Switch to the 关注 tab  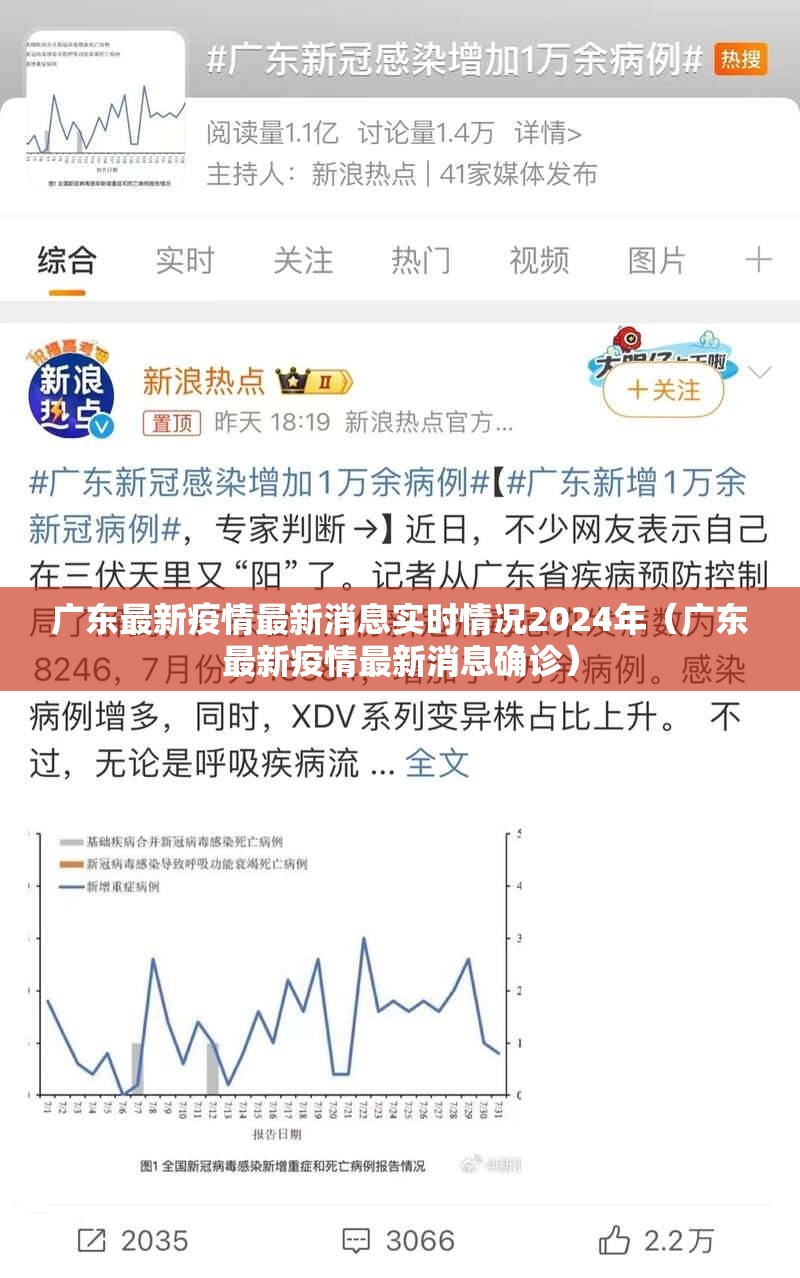[303, 261]
